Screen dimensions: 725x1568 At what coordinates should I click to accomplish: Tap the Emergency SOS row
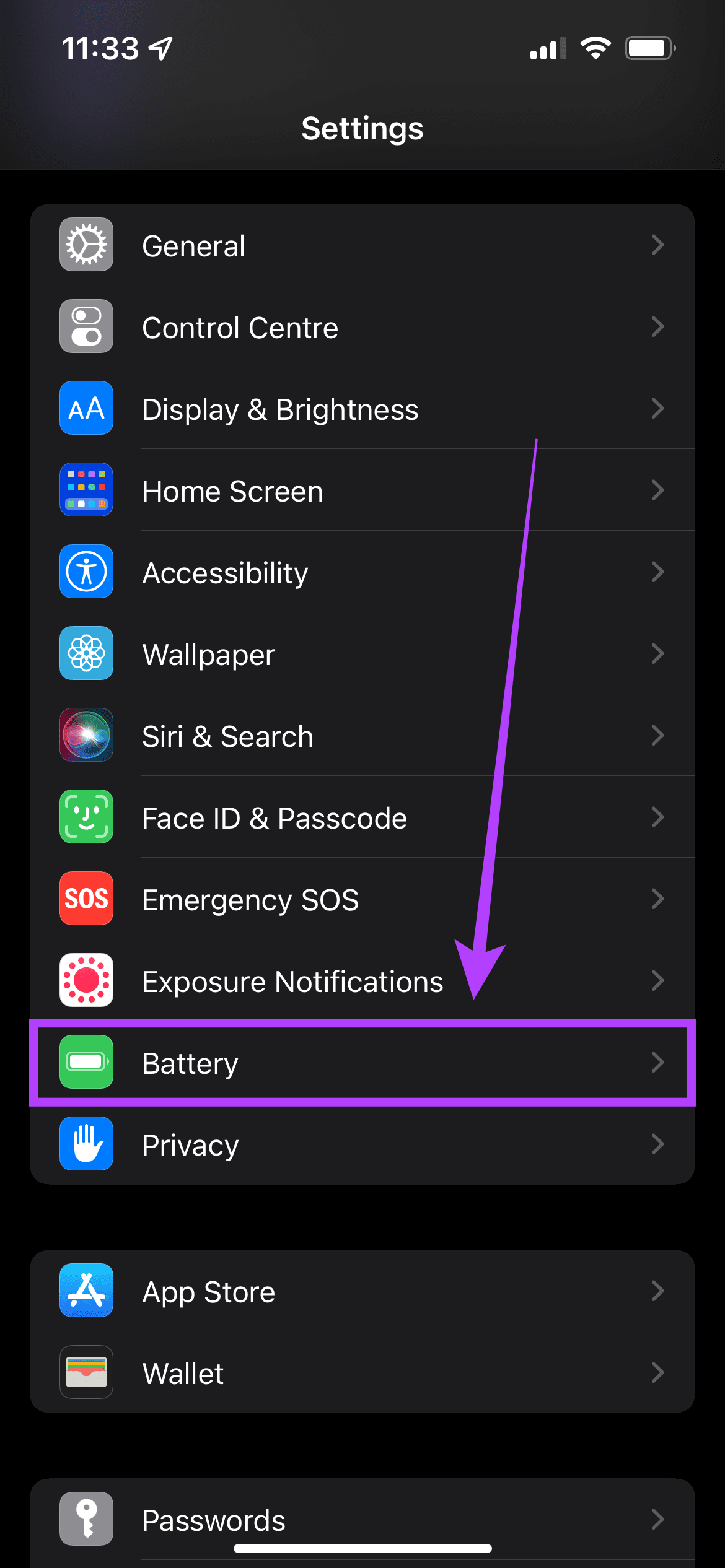(362, 899)
